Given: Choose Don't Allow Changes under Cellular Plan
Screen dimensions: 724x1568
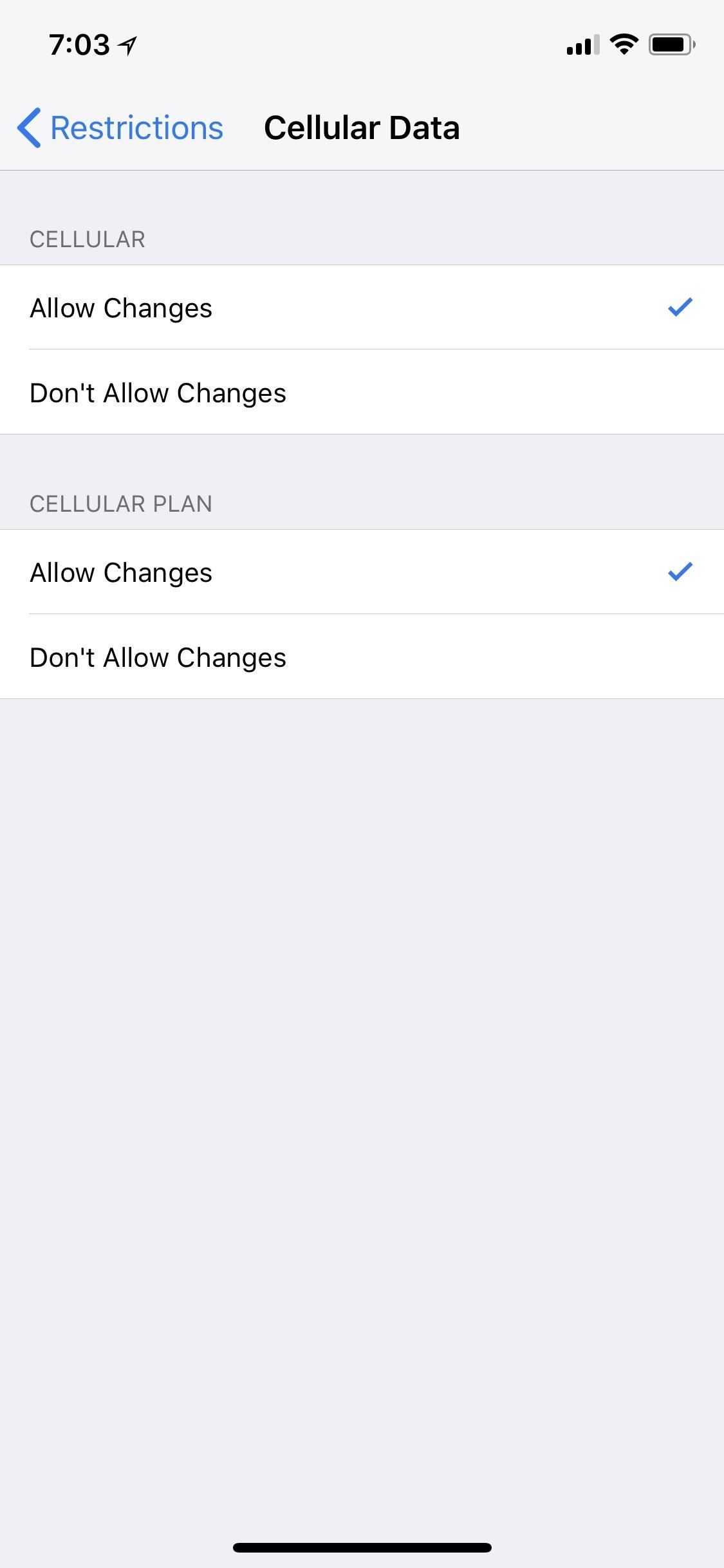Looking at the screenshot, I should coord(360,657).
